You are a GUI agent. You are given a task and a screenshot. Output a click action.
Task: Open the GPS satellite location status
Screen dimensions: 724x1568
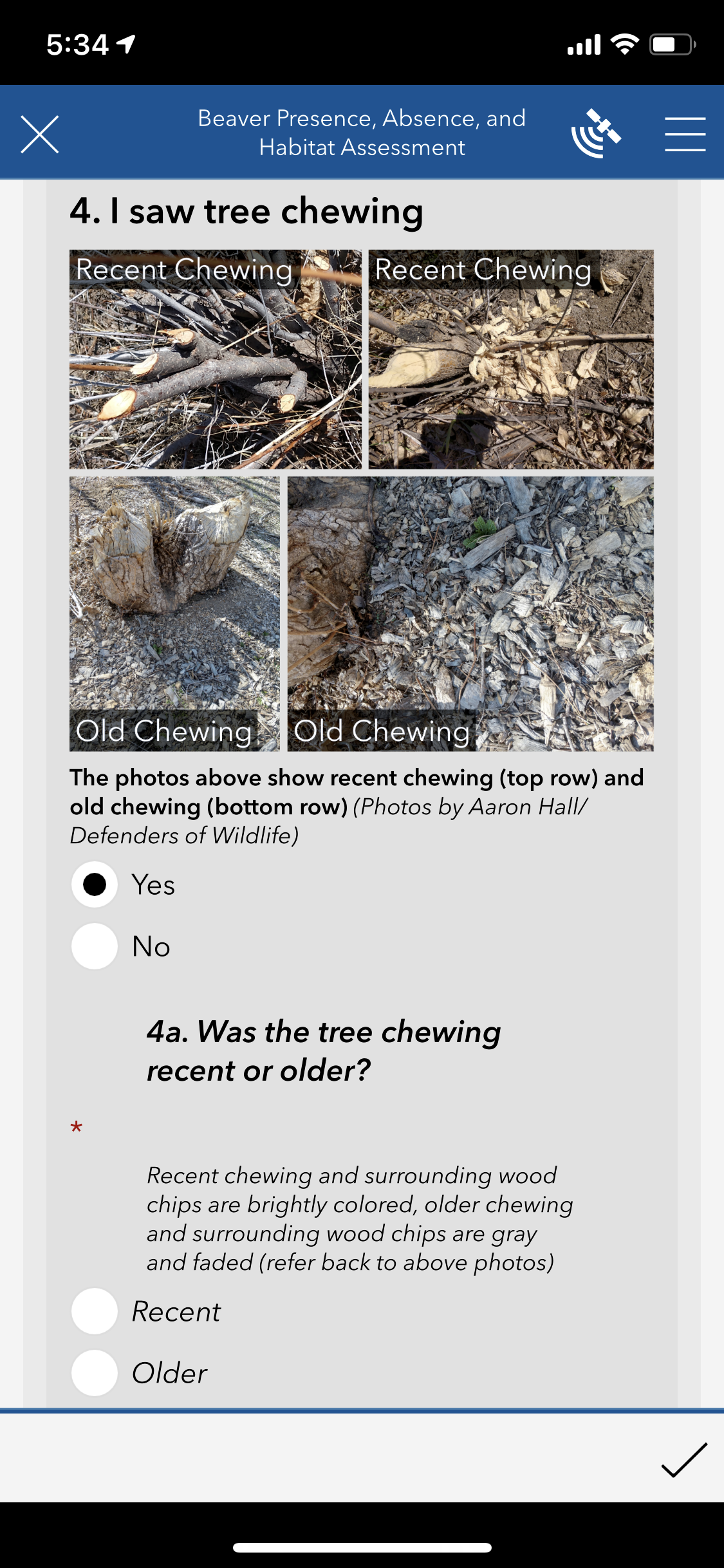point(596,133)
